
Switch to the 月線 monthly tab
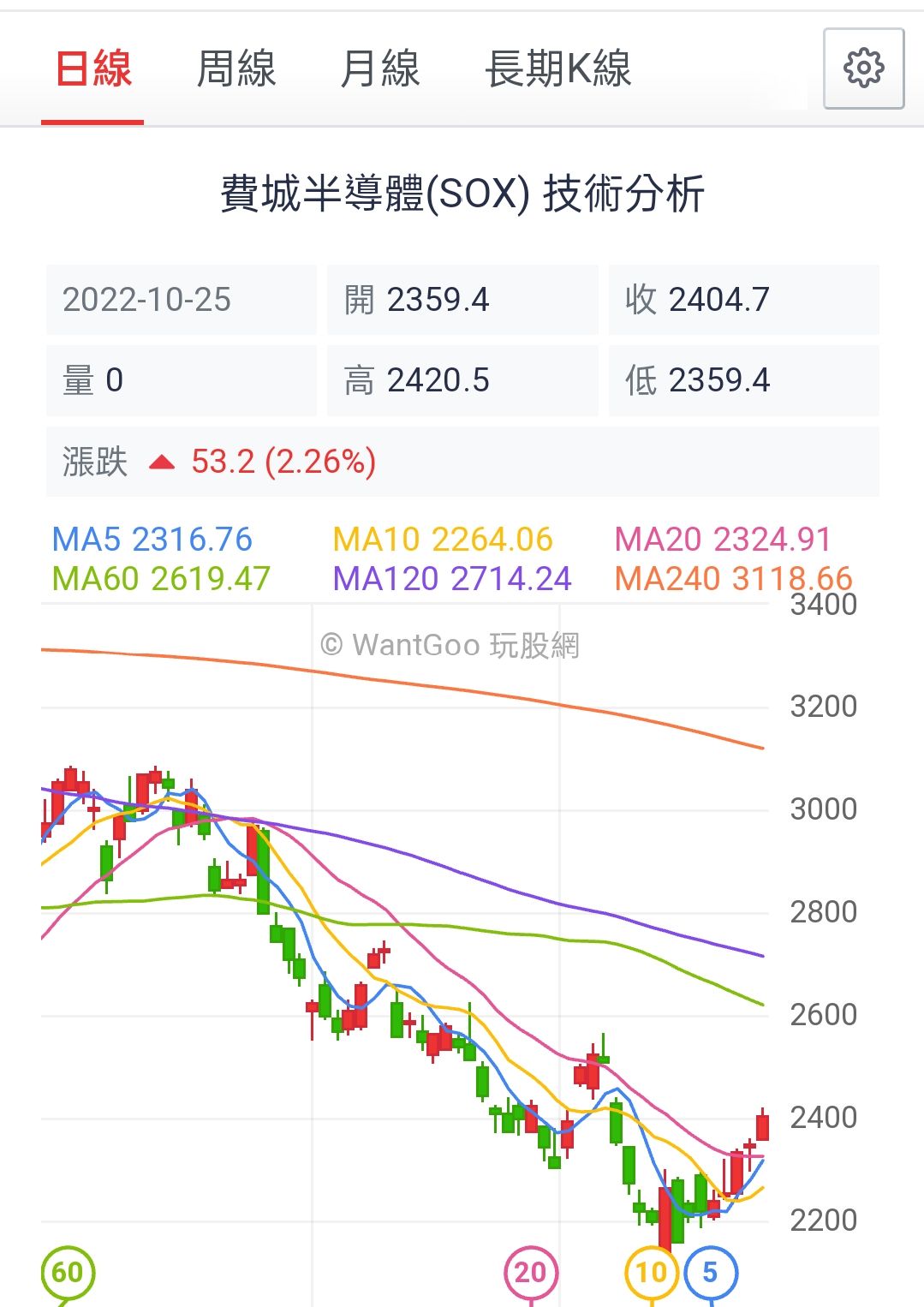click(379, 69)
